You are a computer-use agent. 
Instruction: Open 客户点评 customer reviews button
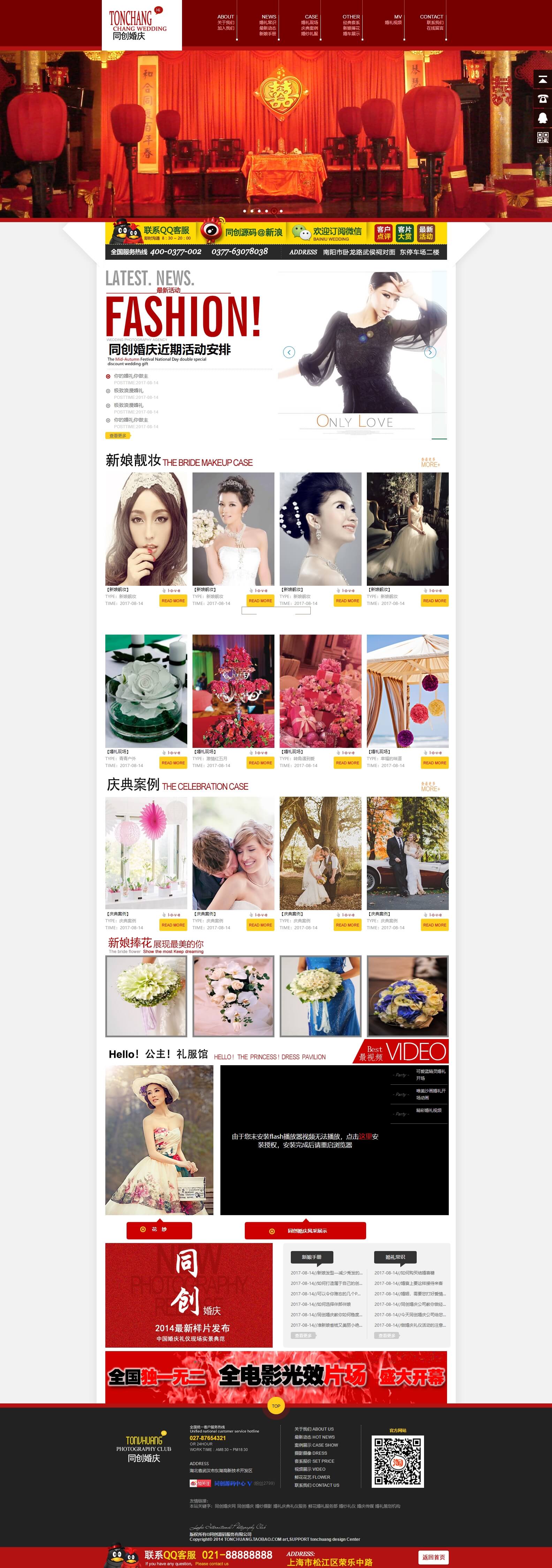[384, 233]
